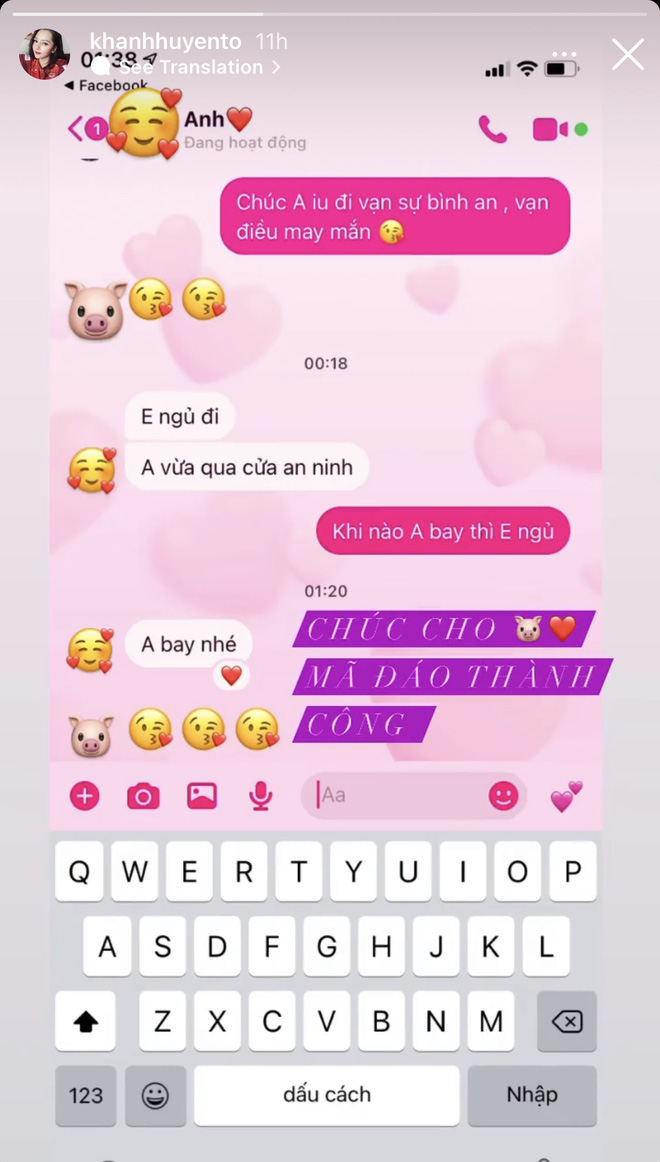This screenshot has height=1162, width=660.
Task: Open khanhhuyento's profile picture
Action: [x=44, y=54]
